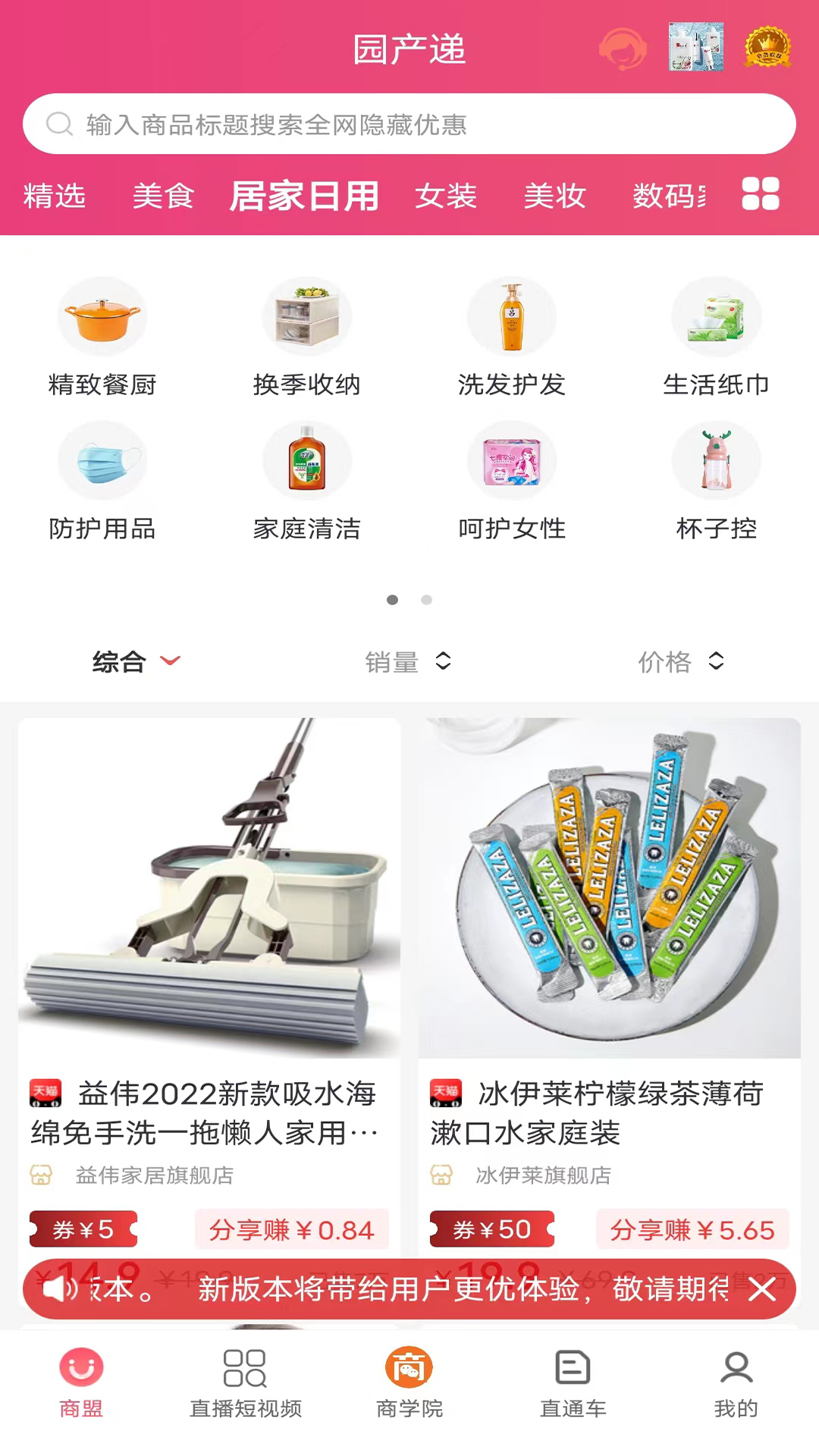Select the 美妆 category tab
819x1456 pixels.
[x=555, y=196]
